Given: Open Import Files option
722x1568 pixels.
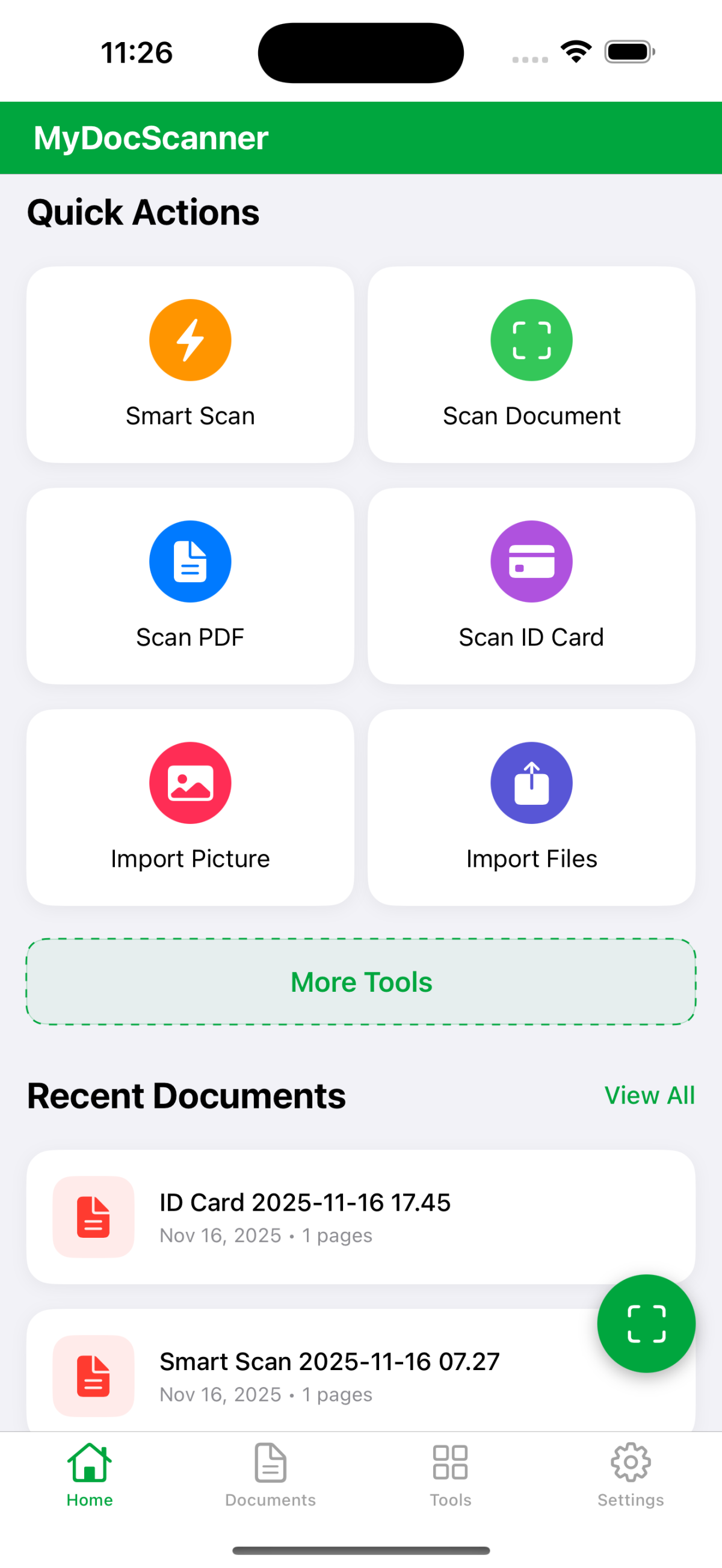Looking at the screenshot, I should [x=531, y=807].
